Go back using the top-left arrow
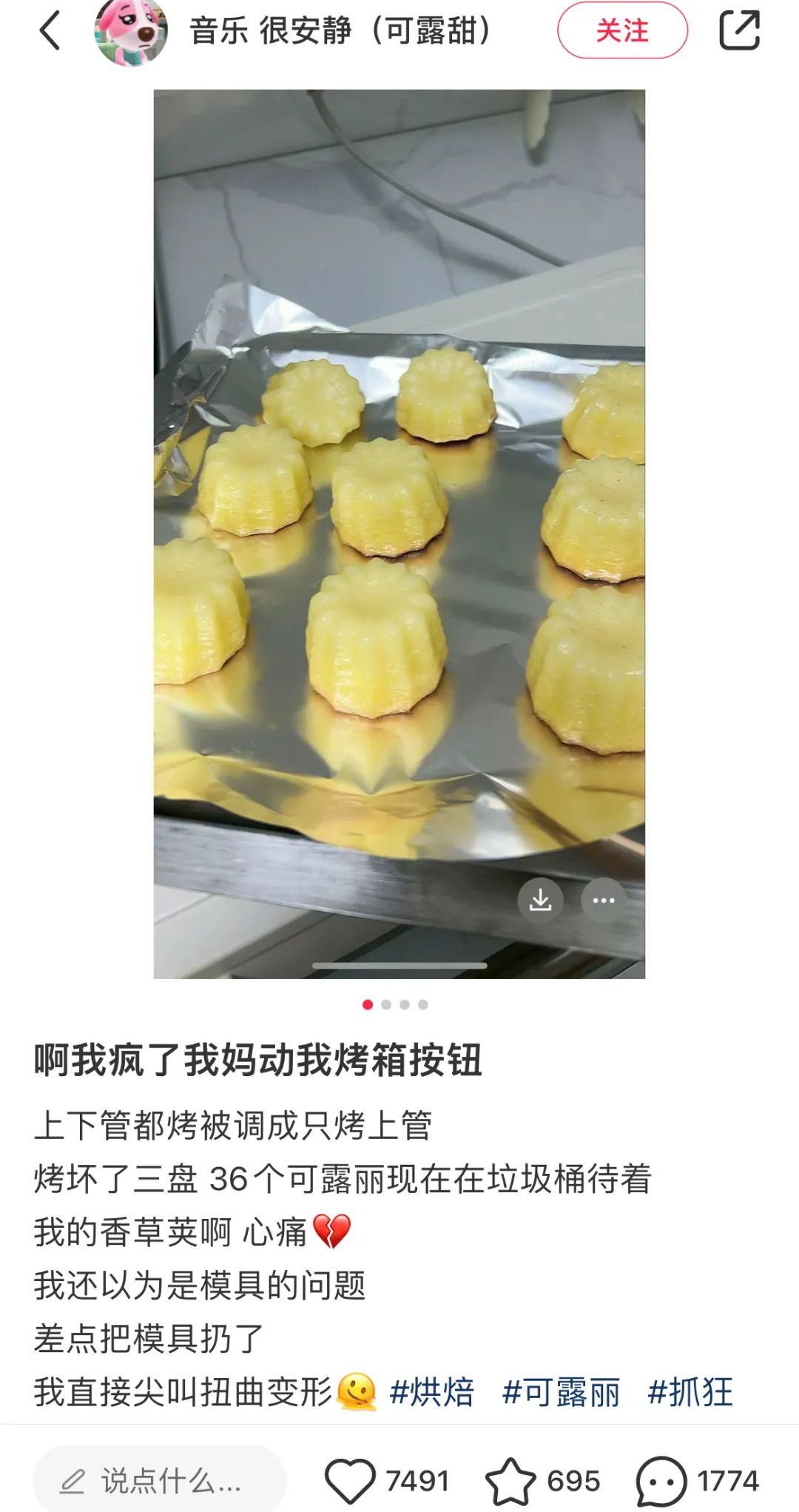 pos(50,31)
